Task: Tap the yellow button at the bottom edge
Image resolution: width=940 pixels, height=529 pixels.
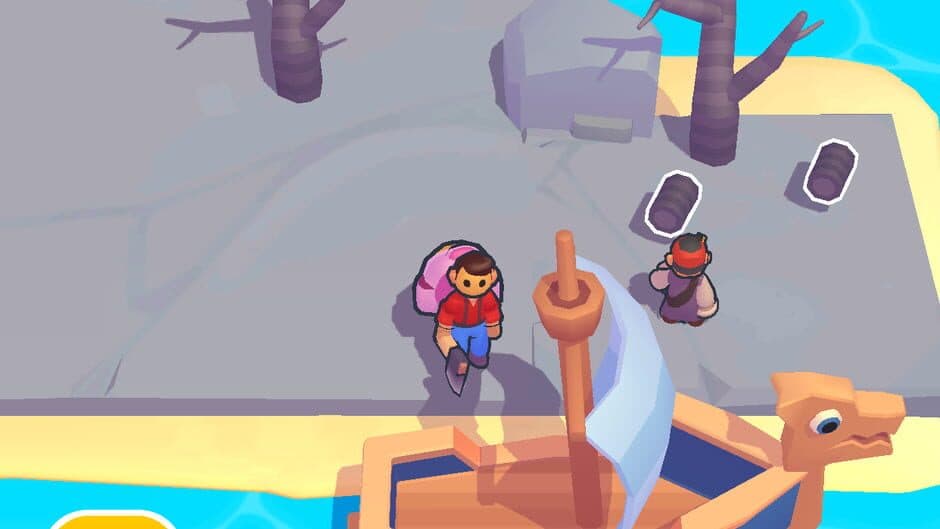Action: [x=112, y=521]
